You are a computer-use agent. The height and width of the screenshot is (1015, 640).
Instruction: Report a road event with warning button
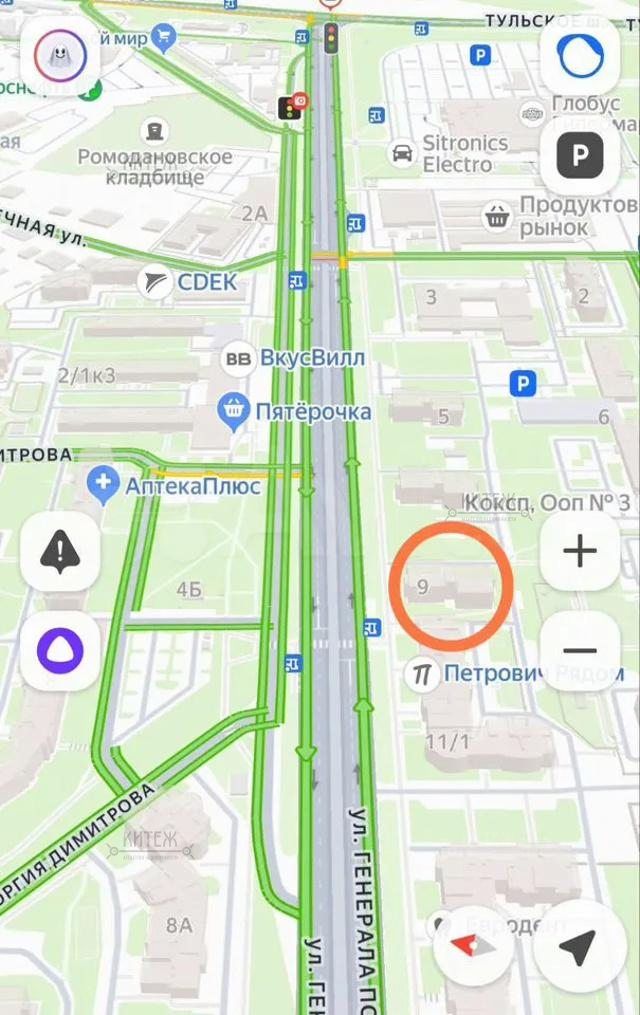coord(60,550)
